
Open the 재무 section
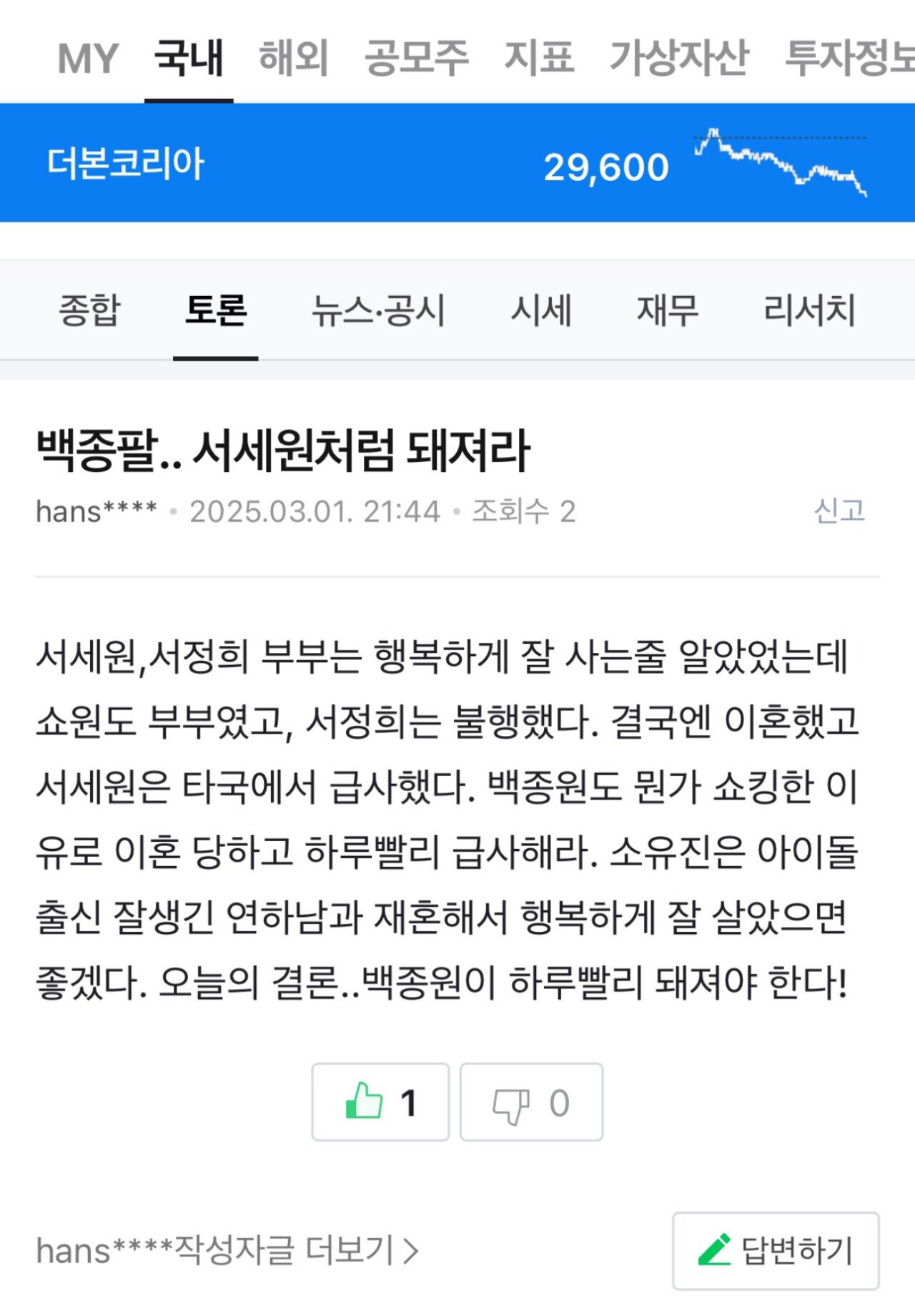pyautogui.click(x=667, y=310)
